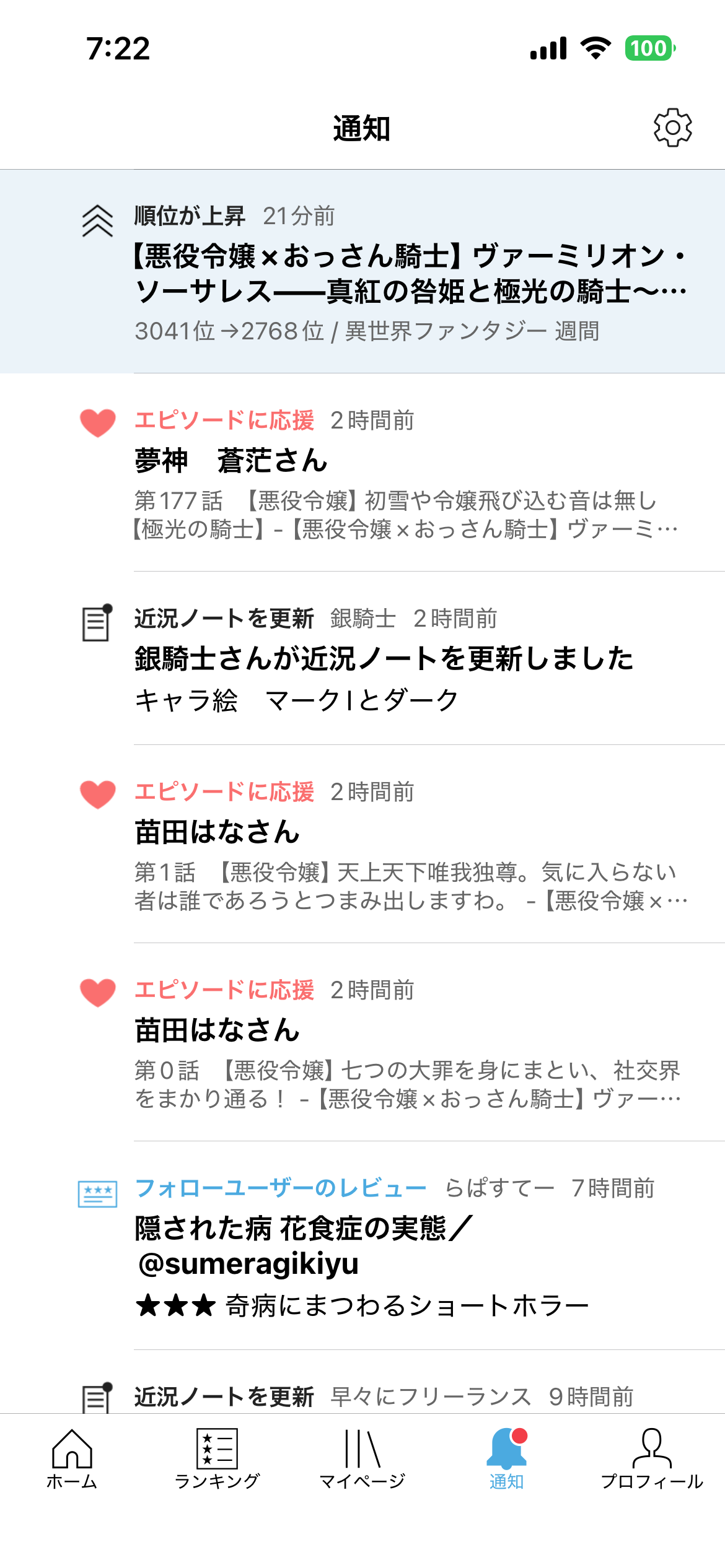Open notification settings gear

[x=672, y=128]
